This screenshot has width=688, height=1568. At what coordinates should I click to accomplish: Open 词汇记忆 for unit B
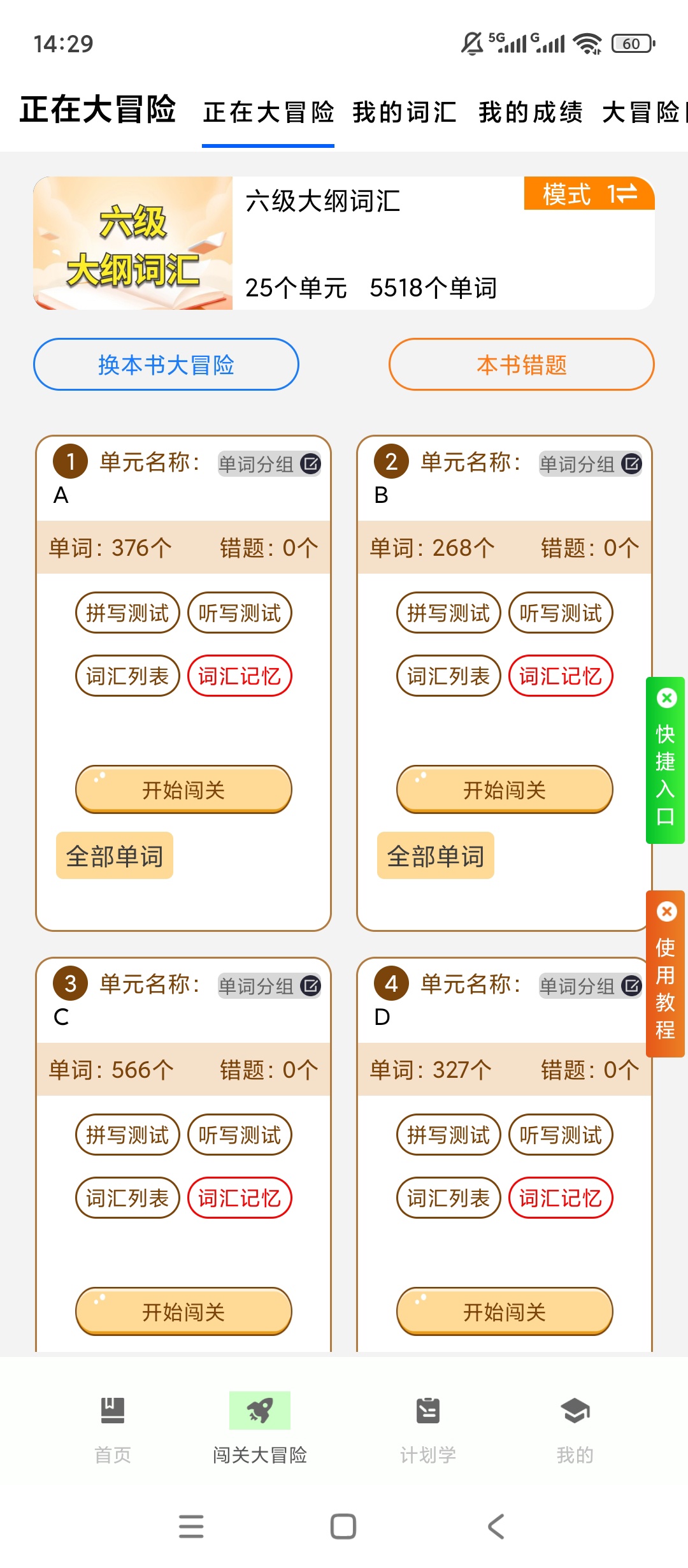pyautogui.click(x=561, y=676)
